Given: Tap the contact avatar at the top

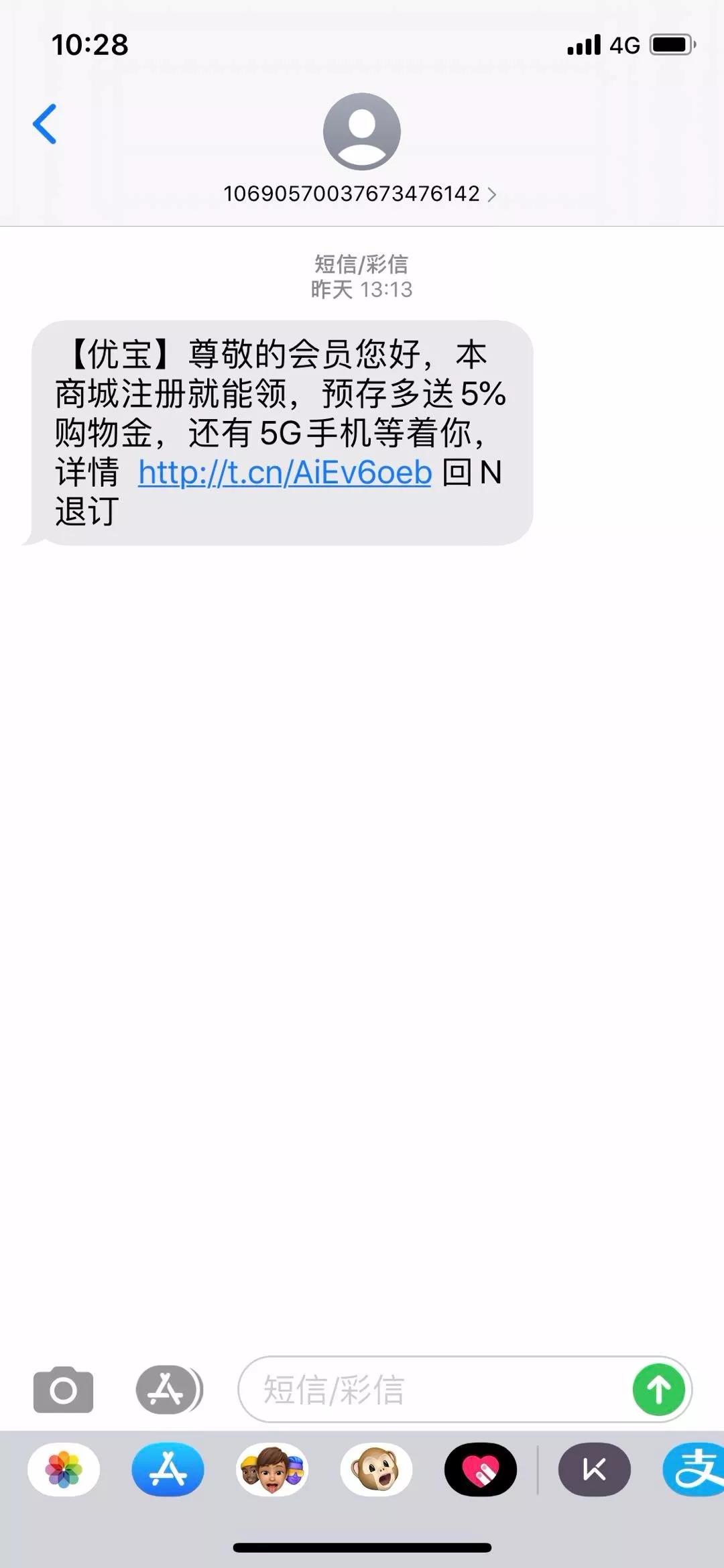Looking at the screenshot, I should coord(362,131).
